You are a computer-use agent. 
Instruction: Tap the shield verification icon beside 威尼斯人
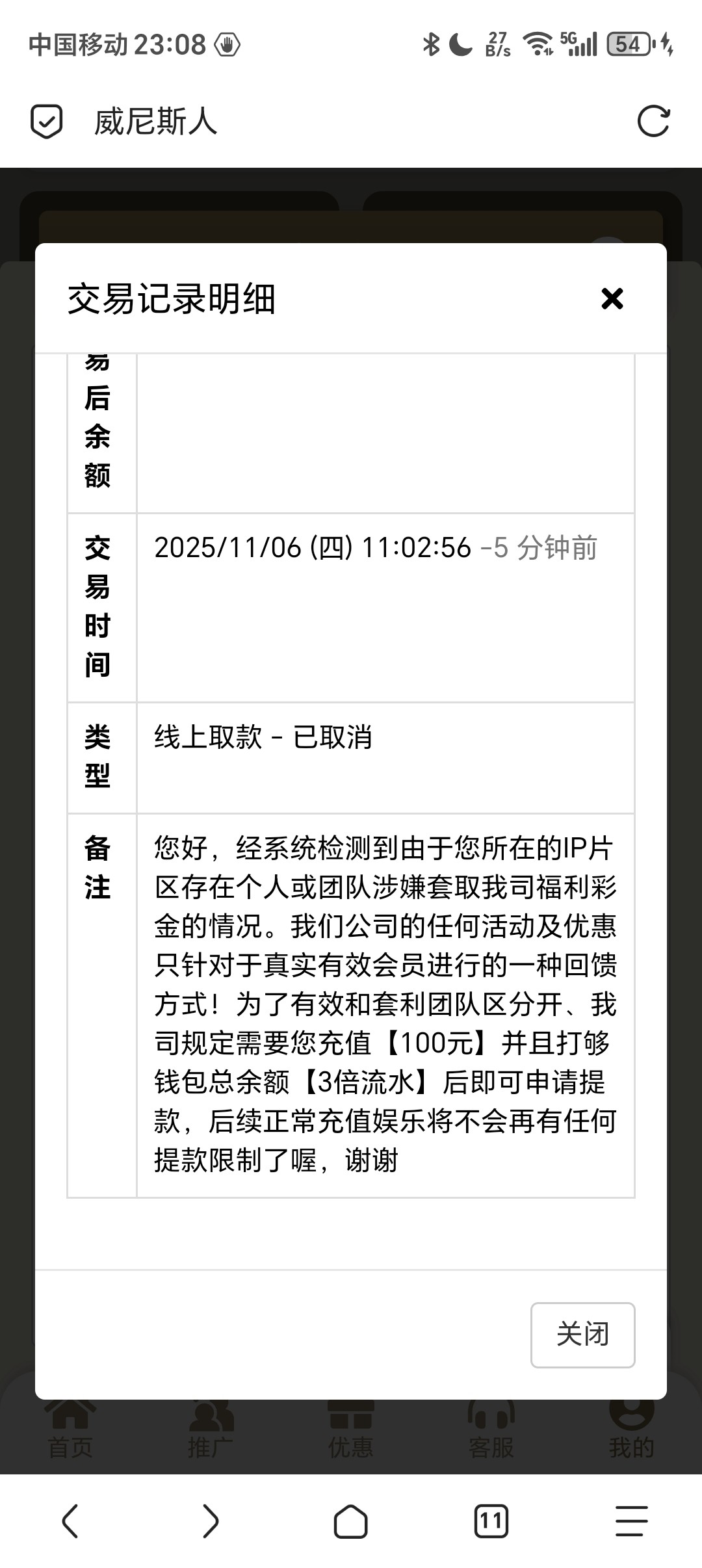tap(45, 121)
